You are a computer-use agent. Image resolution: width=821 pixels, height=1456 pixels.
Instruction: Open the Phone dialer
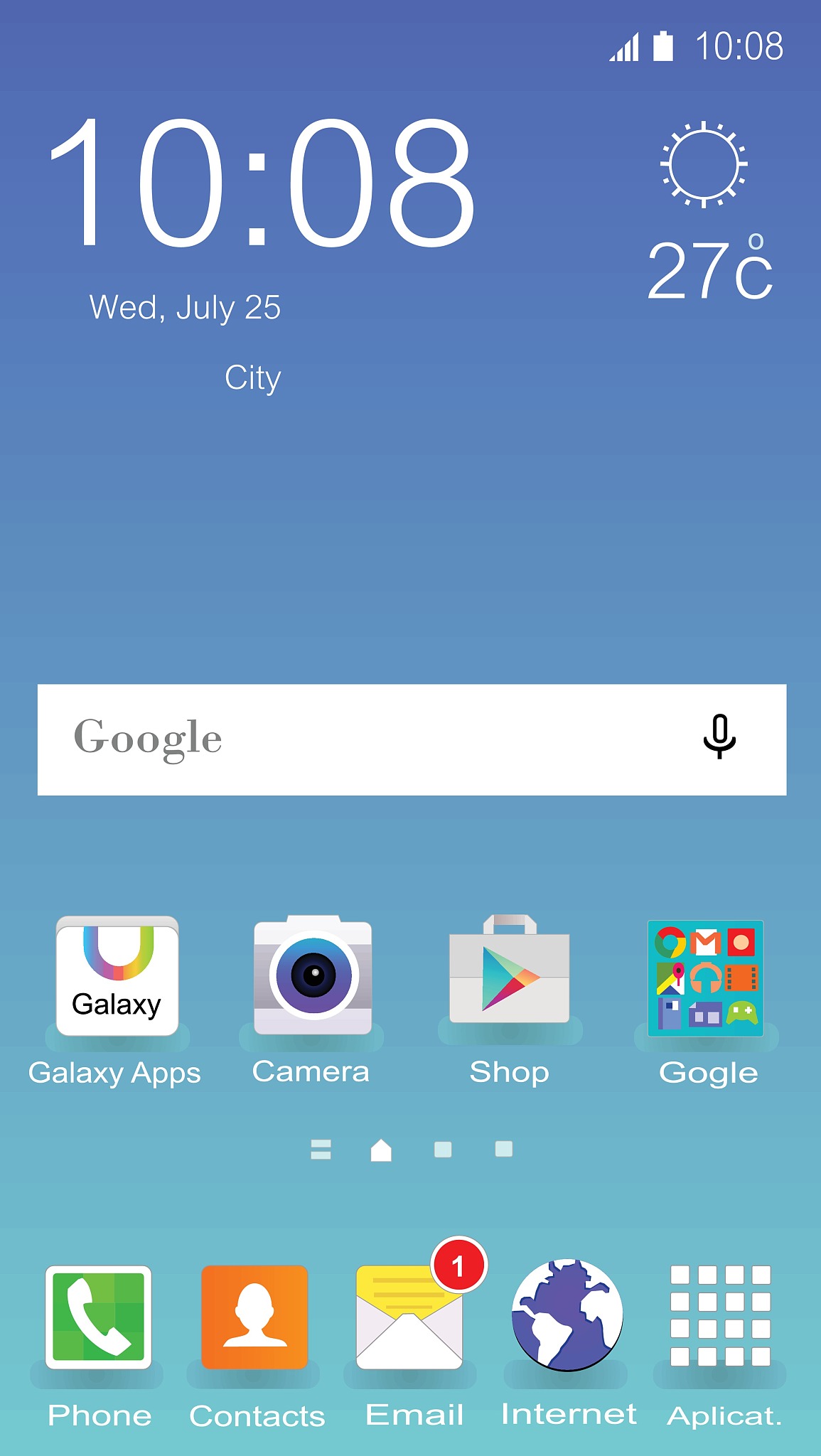point(99,1317)
